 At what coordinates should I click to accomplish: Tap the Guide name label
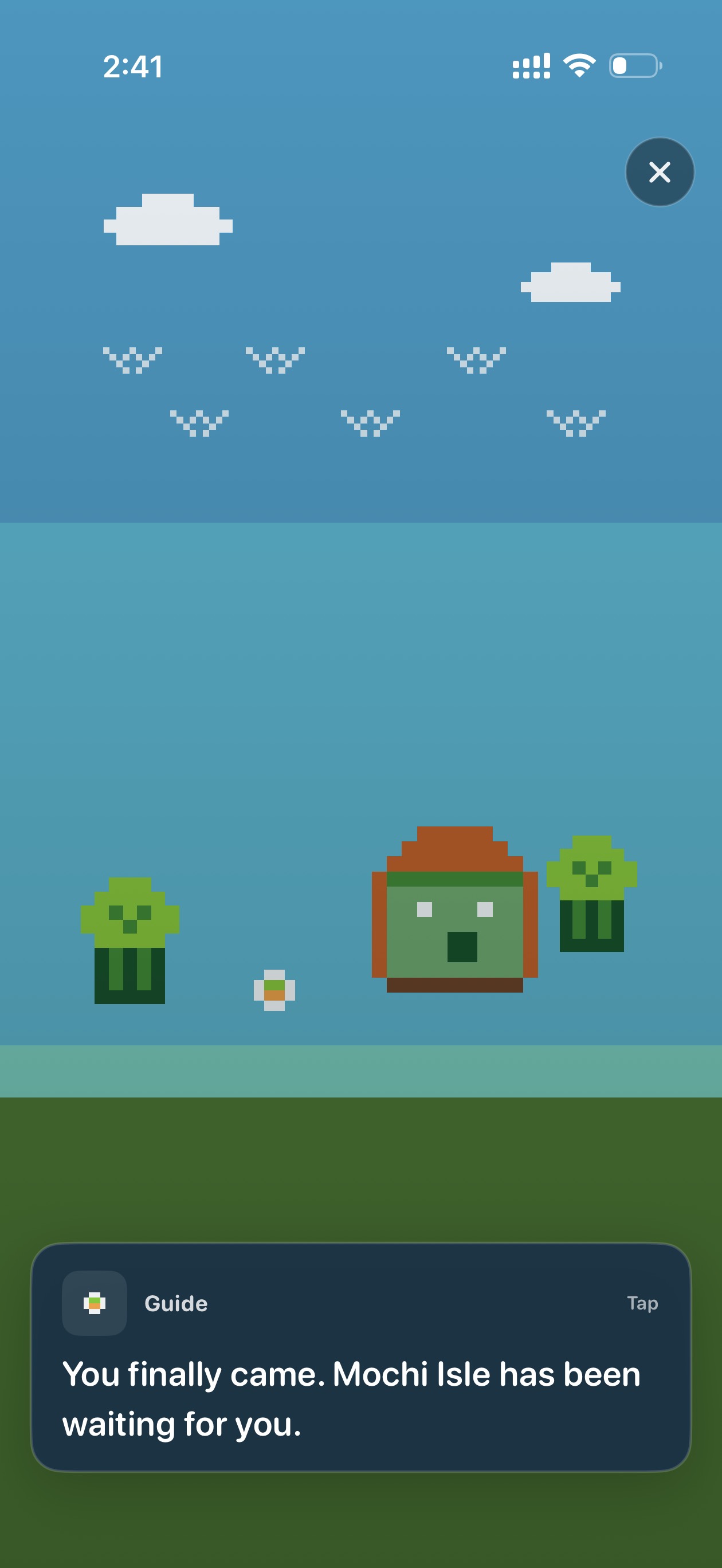(175, 1304)
